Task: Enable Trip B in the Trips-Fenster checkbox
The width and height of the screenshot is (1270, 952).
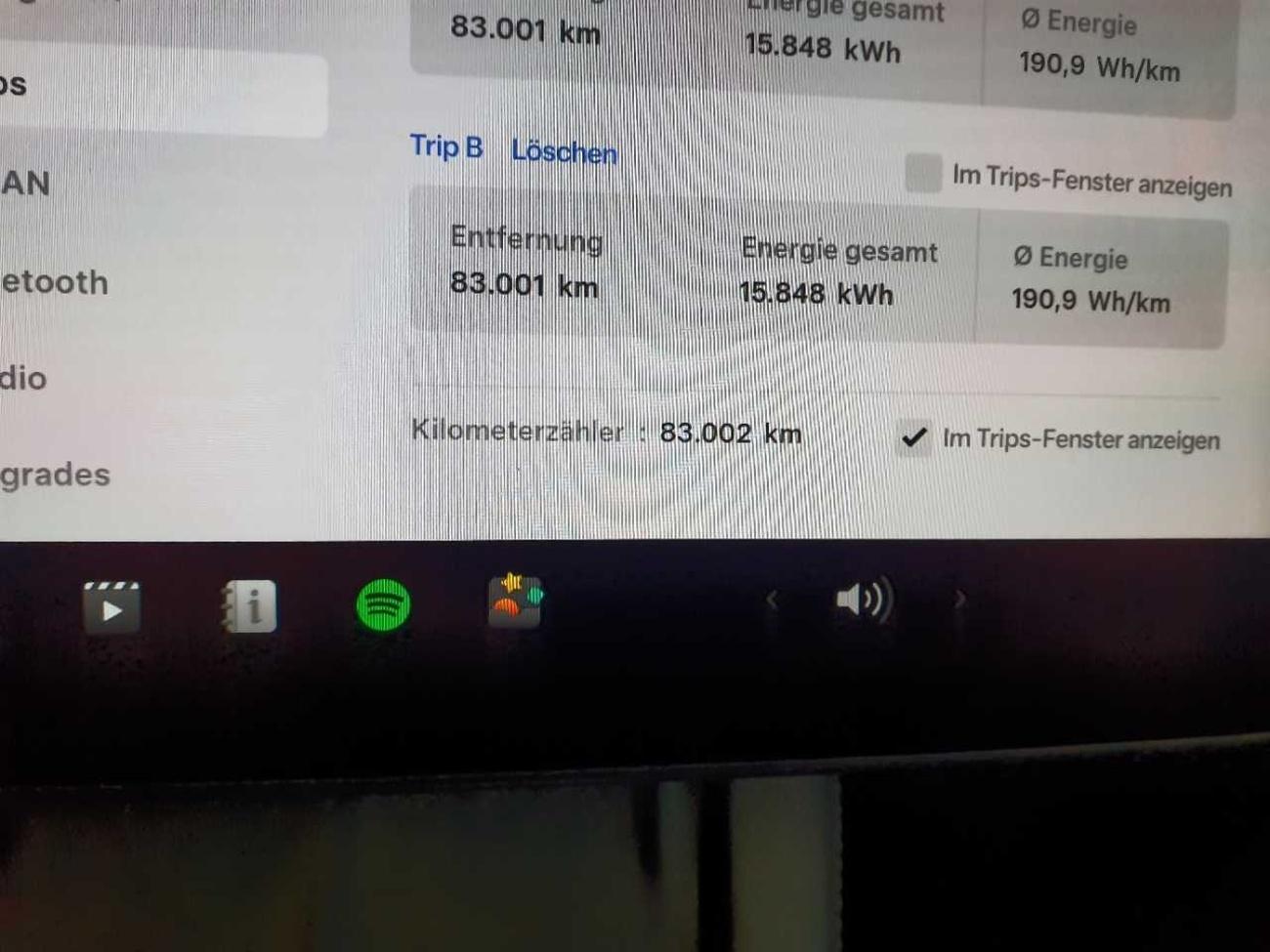Action: [x=922, y=173]
